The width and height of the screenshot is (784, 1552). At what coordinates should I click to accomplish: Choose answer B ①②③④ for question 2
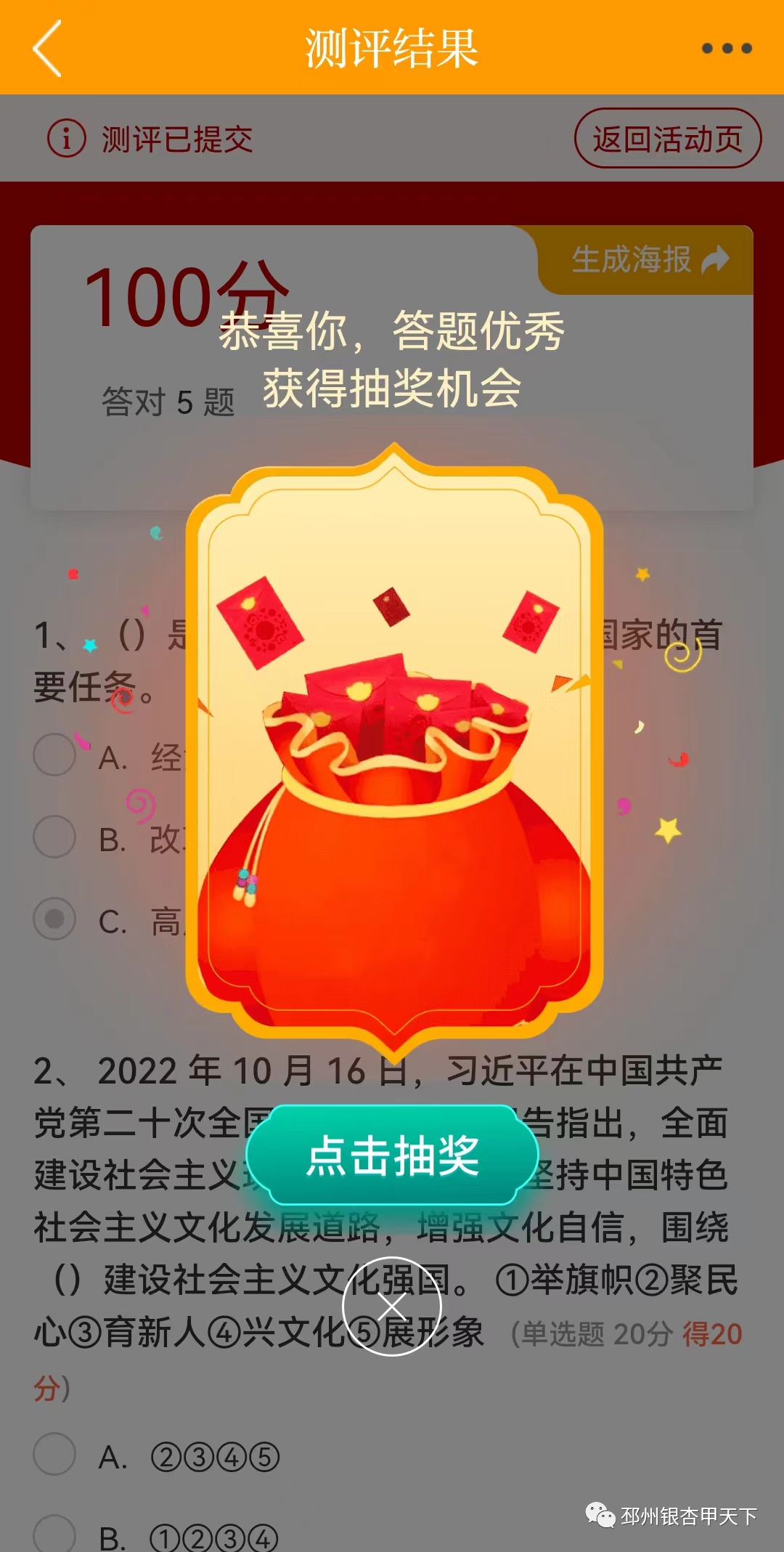(54, 1534)
